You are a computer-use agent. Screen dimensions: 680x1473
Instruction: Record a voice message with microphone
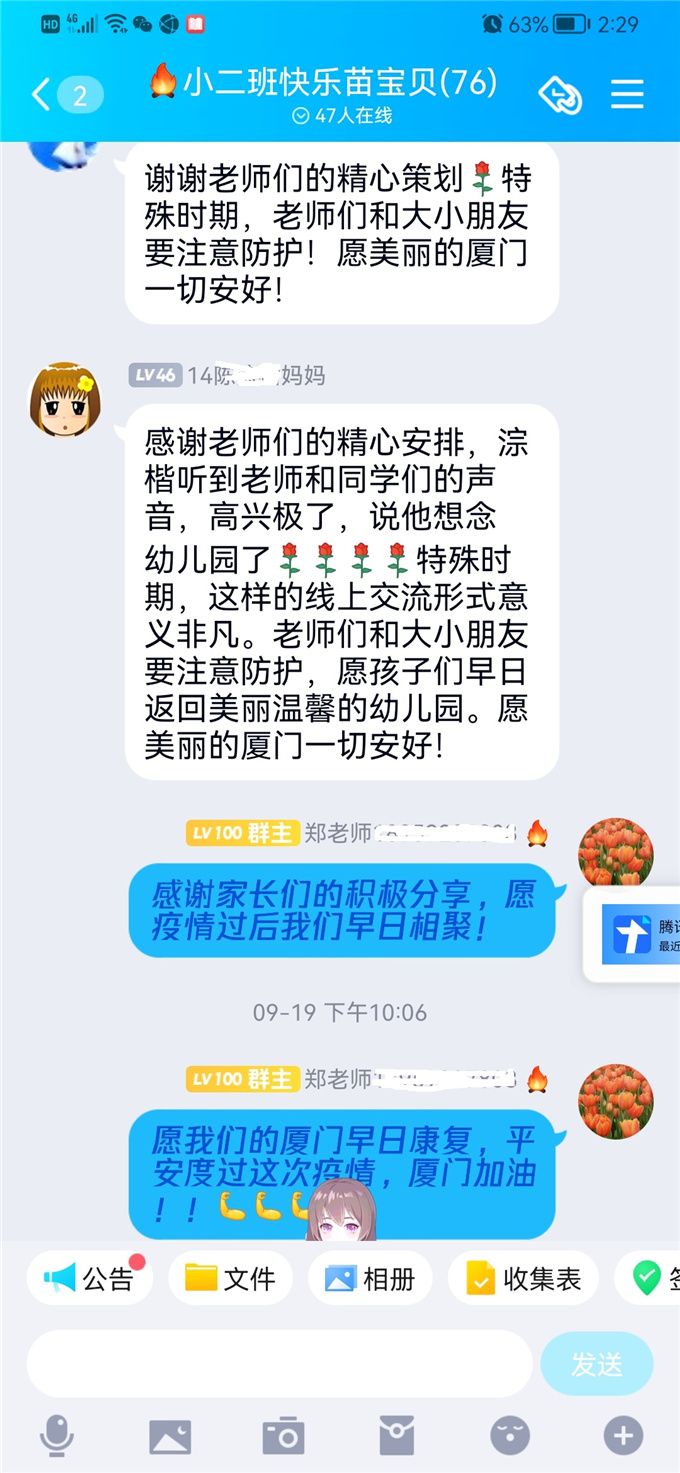[x=56, y=1436]
